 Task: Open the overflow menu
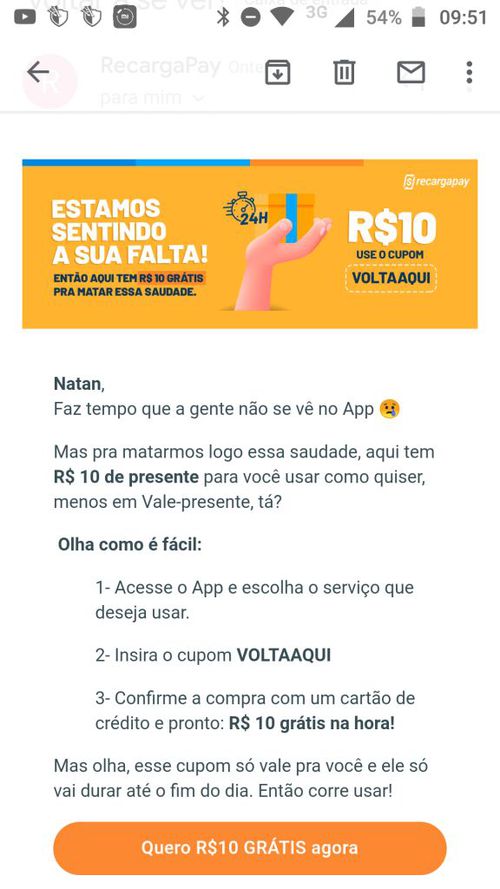point(469,73)
